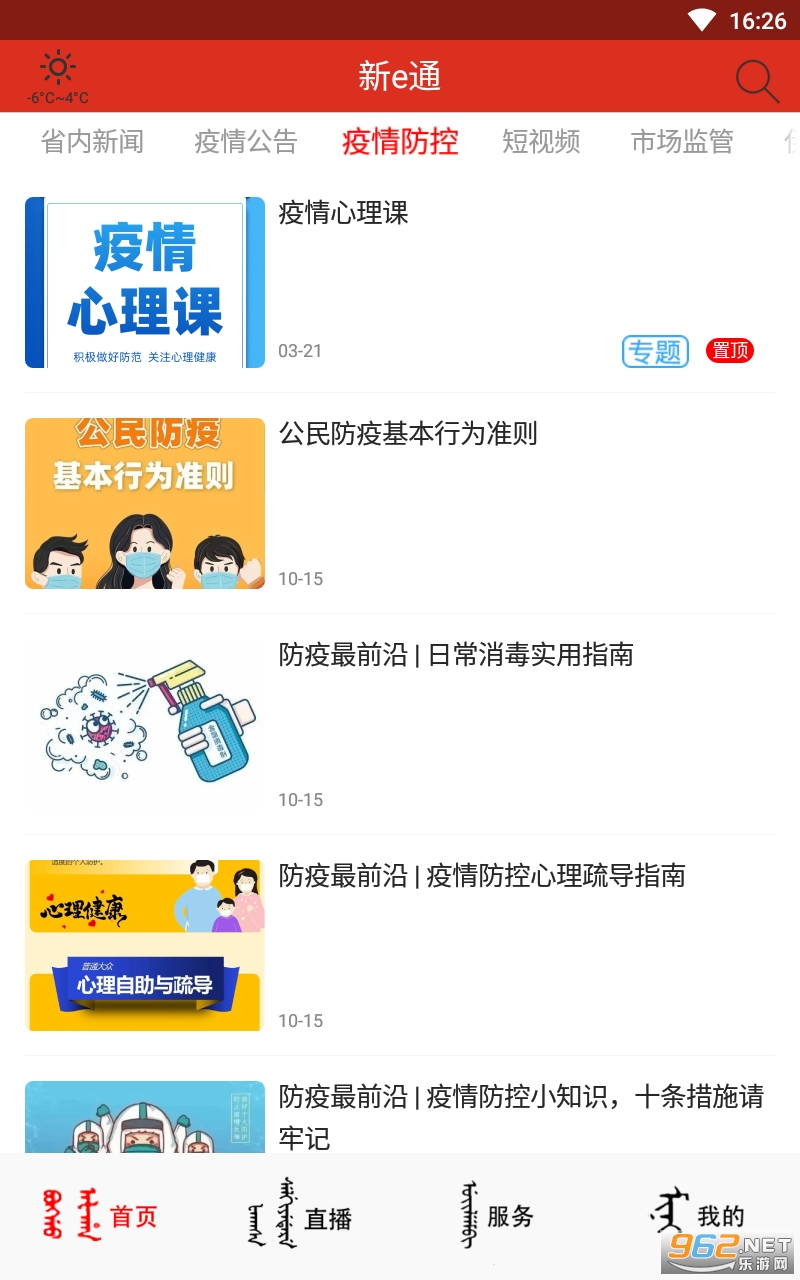This screenshot has width=800, height=1280.
Task: Open the 服务 bottom tab
Action: coord(498,1216)
